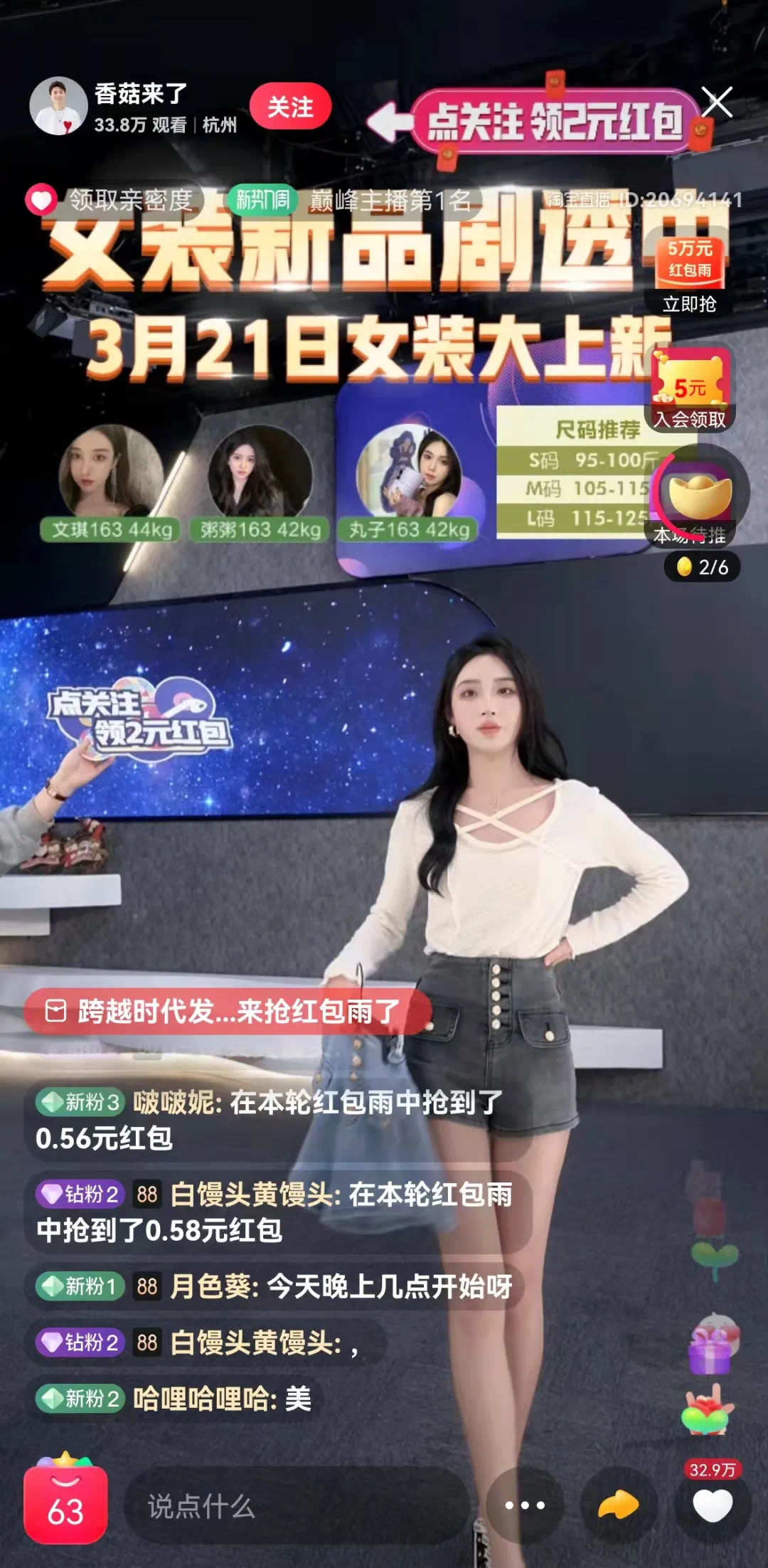Claim the 5元 membership coupon

point(689,389)
